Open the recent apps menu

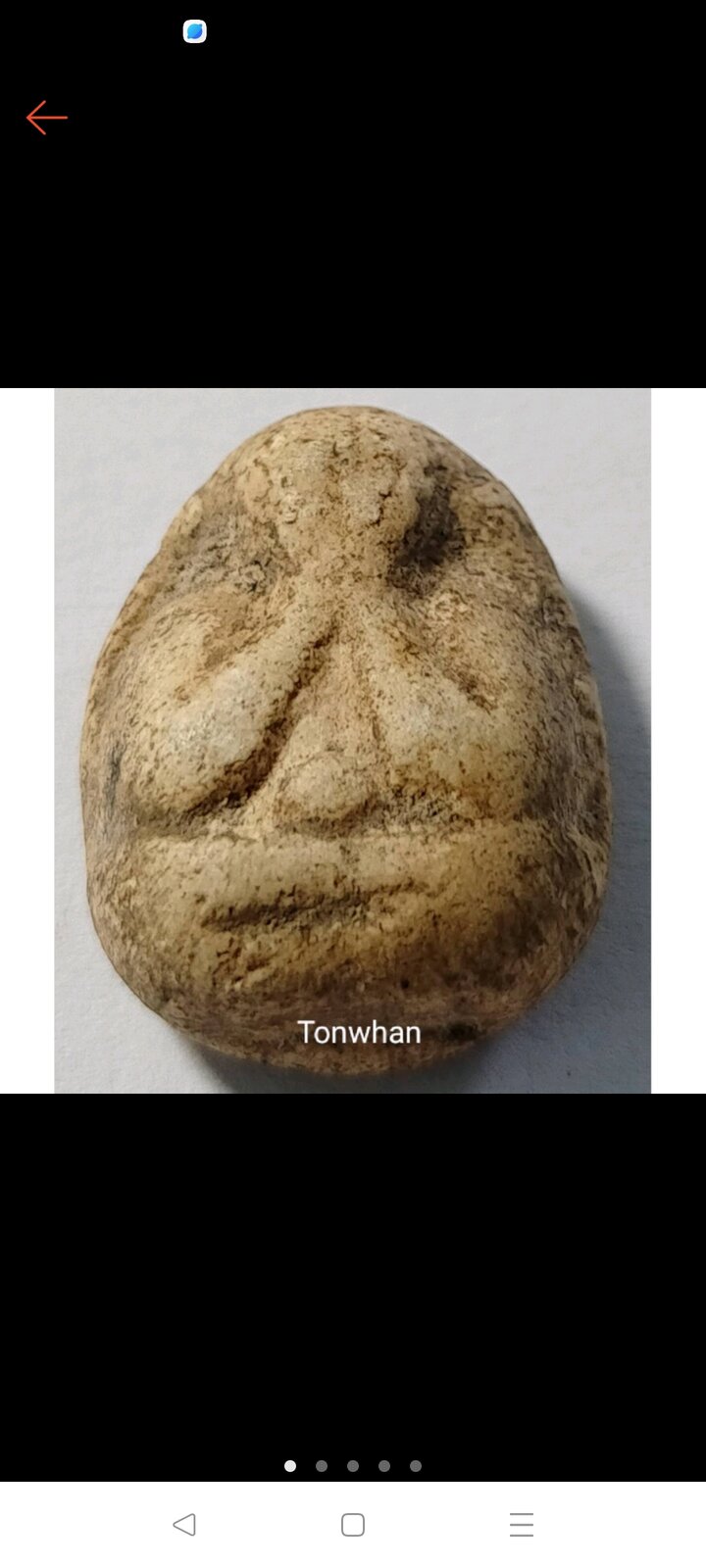pos(522,1524)
